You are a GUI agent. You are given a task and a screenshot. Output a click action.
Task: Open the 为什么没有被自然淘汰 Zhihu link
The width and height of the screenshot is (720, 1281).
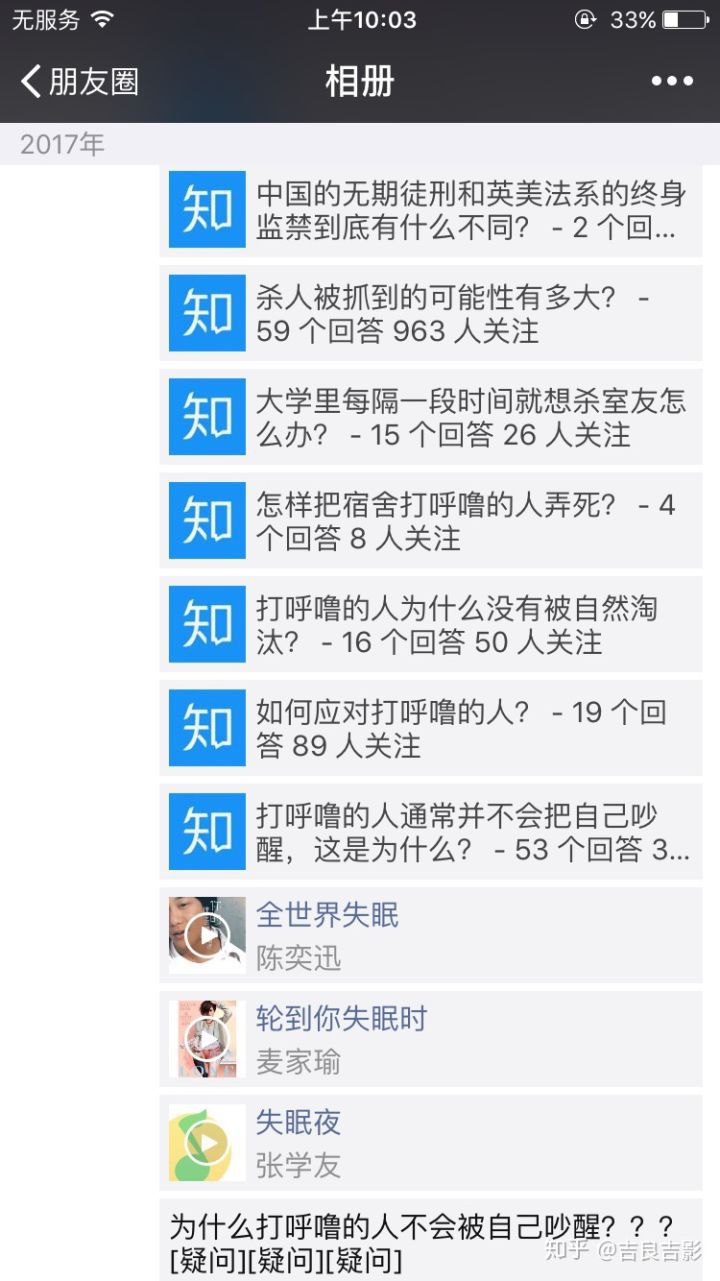pos(430,625)
